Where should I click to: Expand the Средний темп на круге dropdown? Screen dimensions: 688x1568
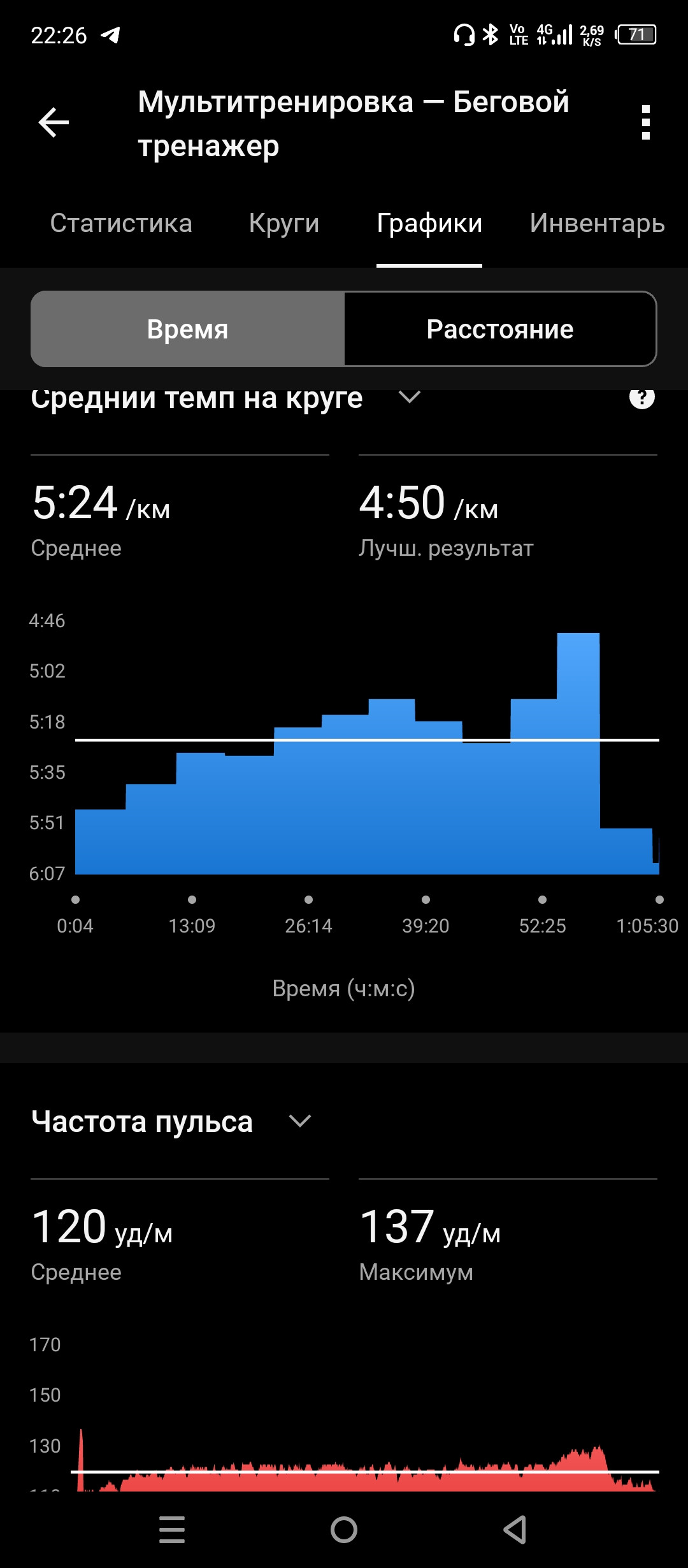click(x=410, y=397)
